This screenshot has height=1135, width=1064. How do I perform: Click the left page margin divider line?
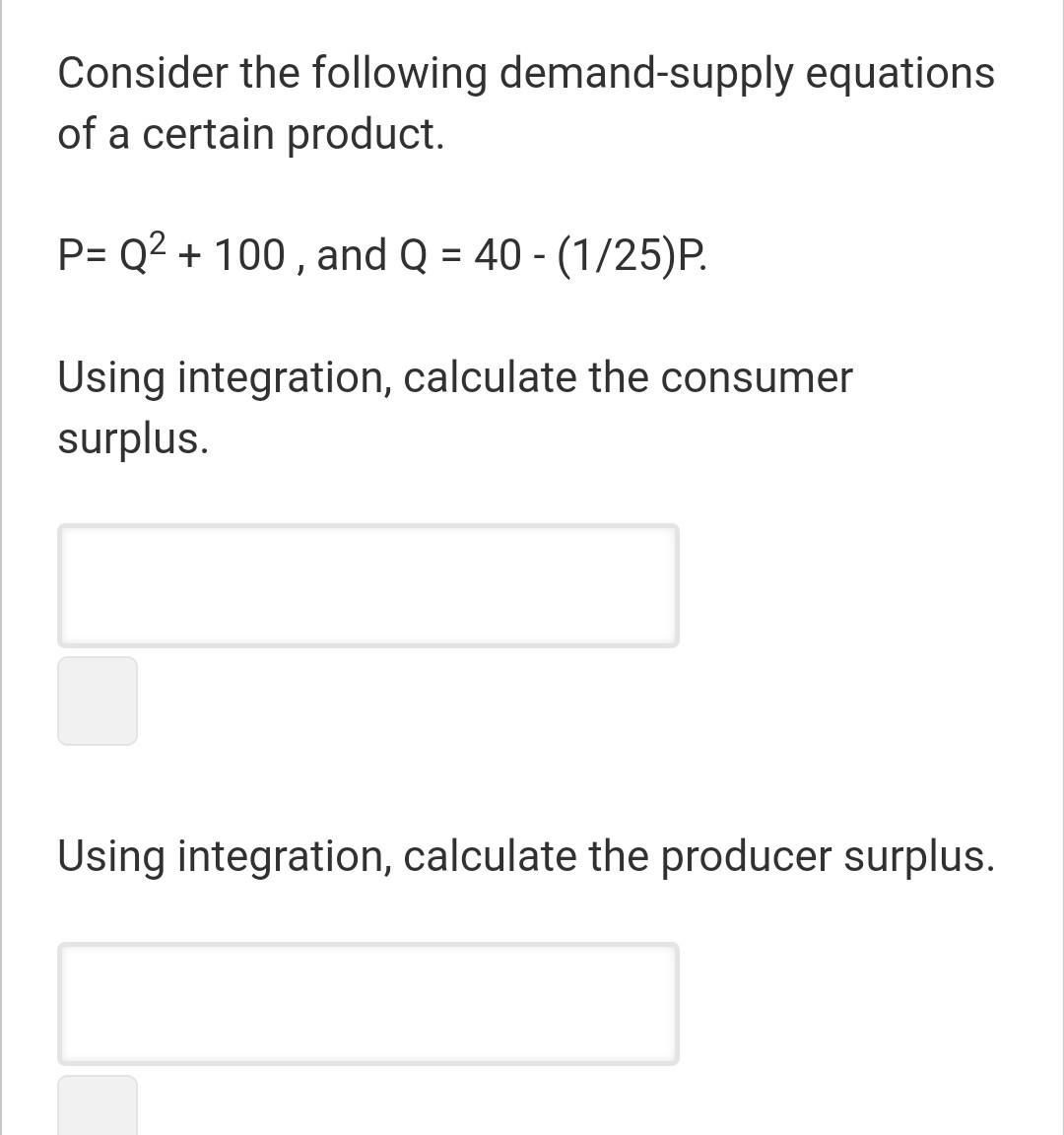(7, 567)
